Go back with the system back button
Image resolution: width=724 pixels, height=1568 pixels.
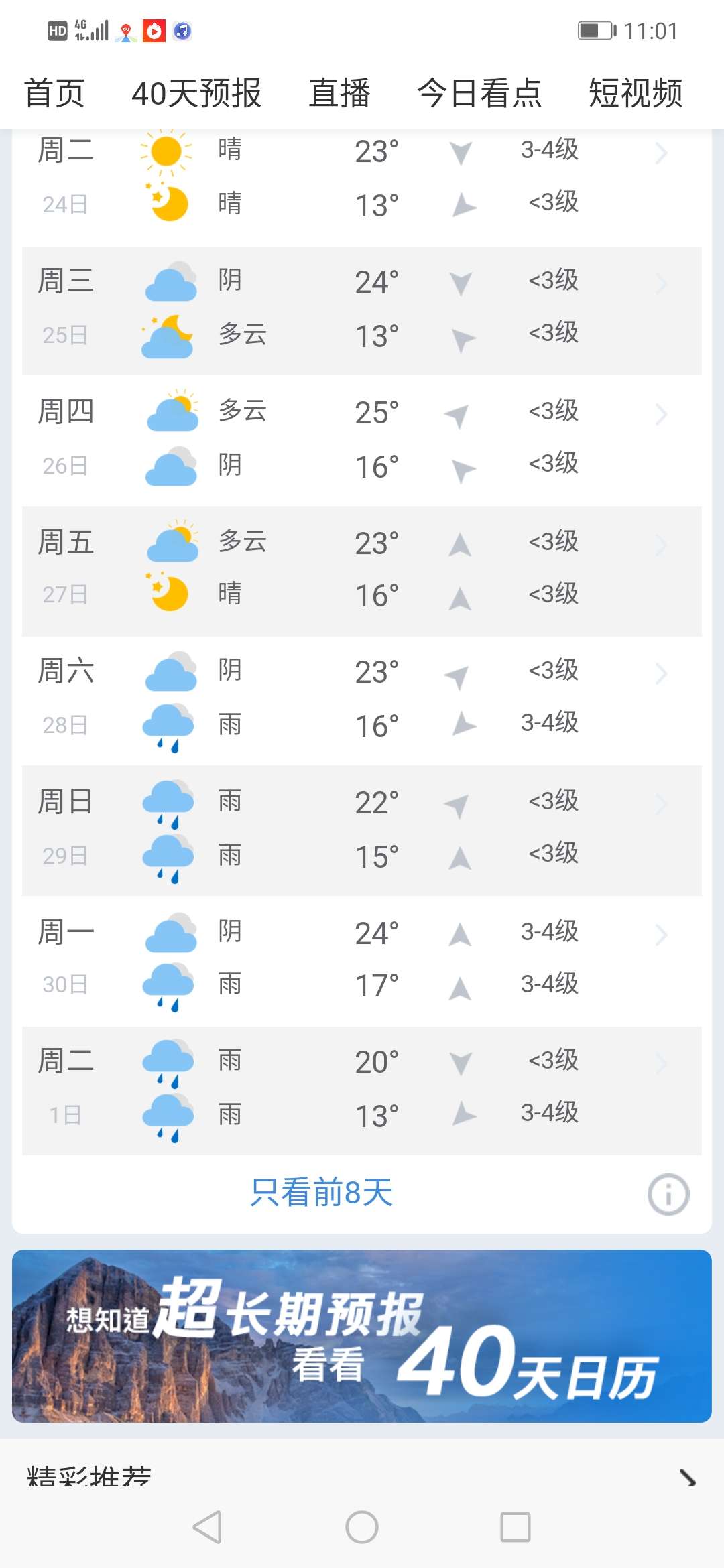[207, 1527]
